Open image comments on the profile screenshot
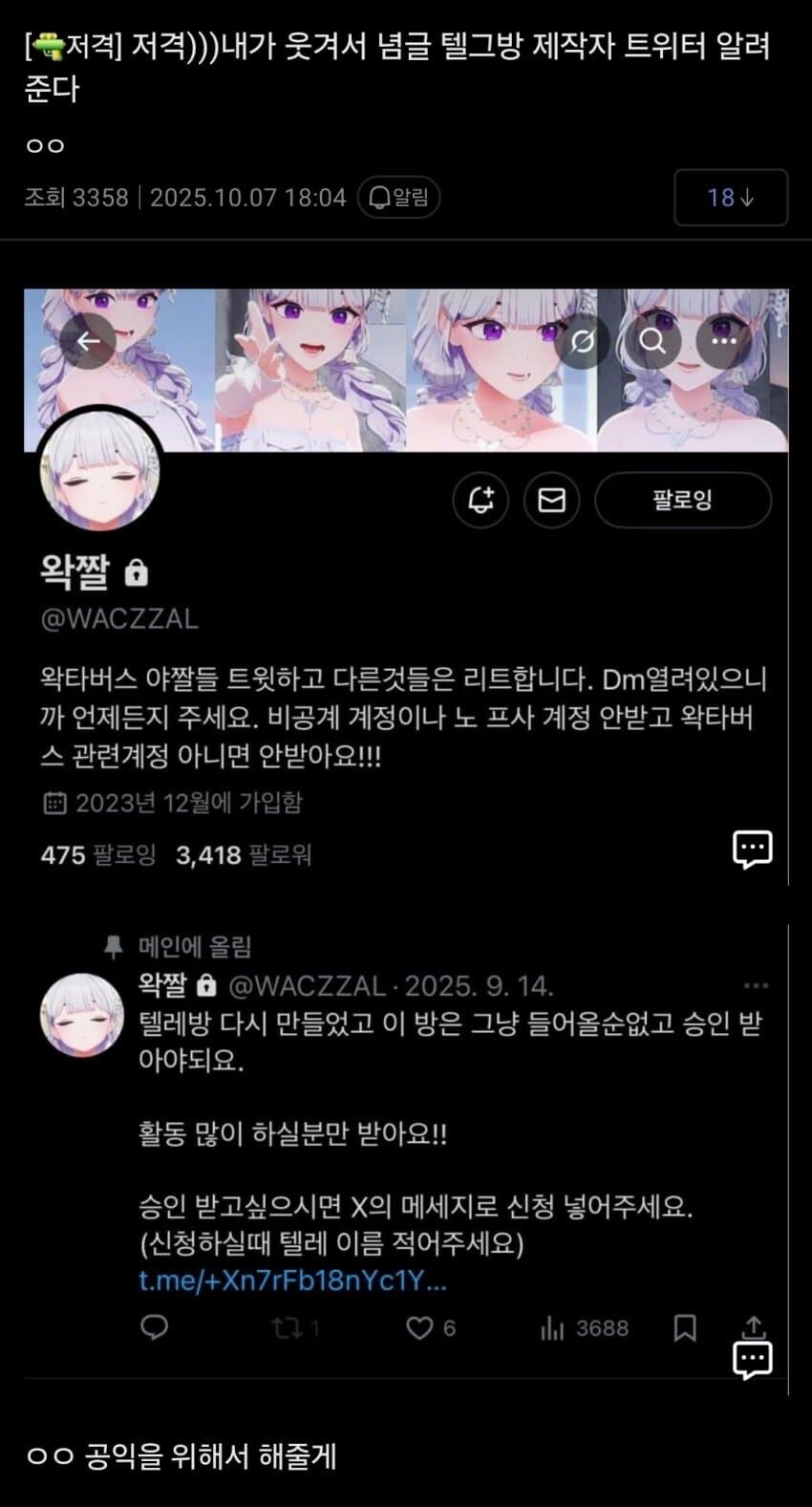Image resolution: width=812 pixels, height=1507 pixels. point(752,848)
